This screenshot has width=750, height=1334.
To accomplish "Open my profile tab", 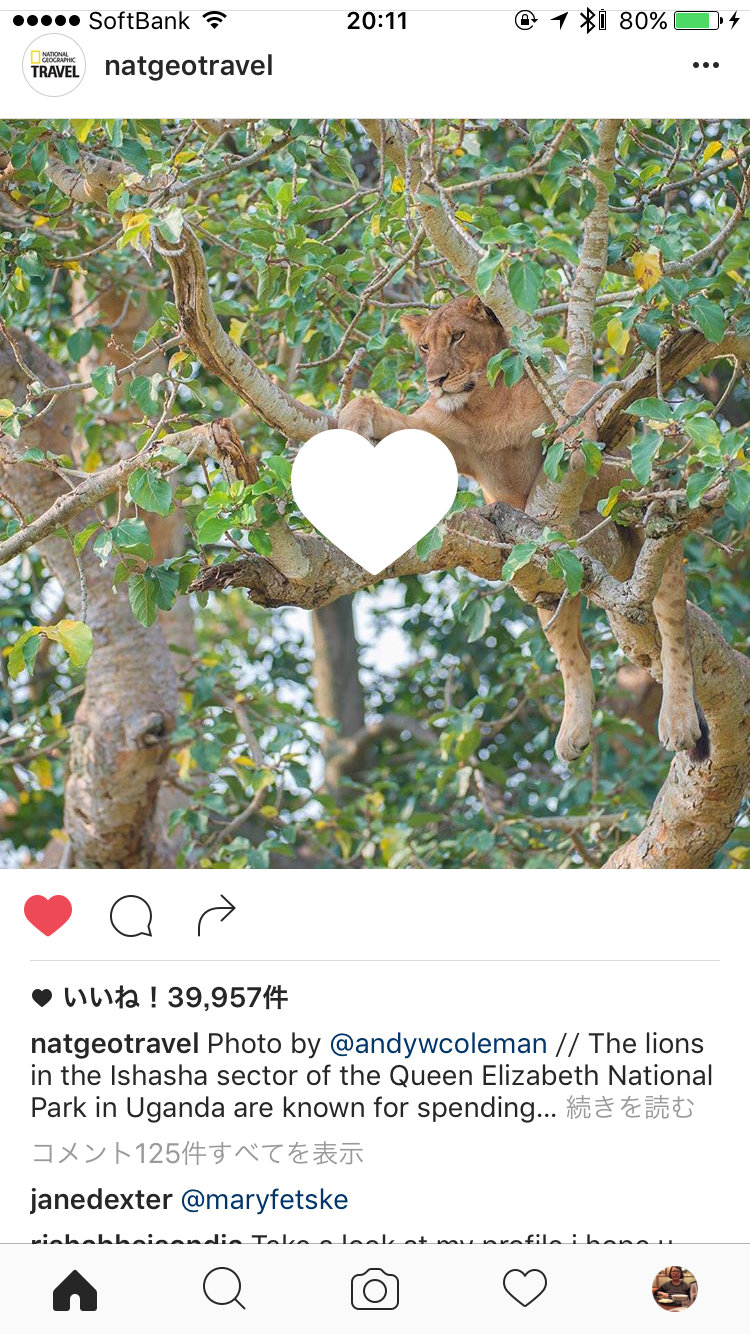I will (674, 1290).
